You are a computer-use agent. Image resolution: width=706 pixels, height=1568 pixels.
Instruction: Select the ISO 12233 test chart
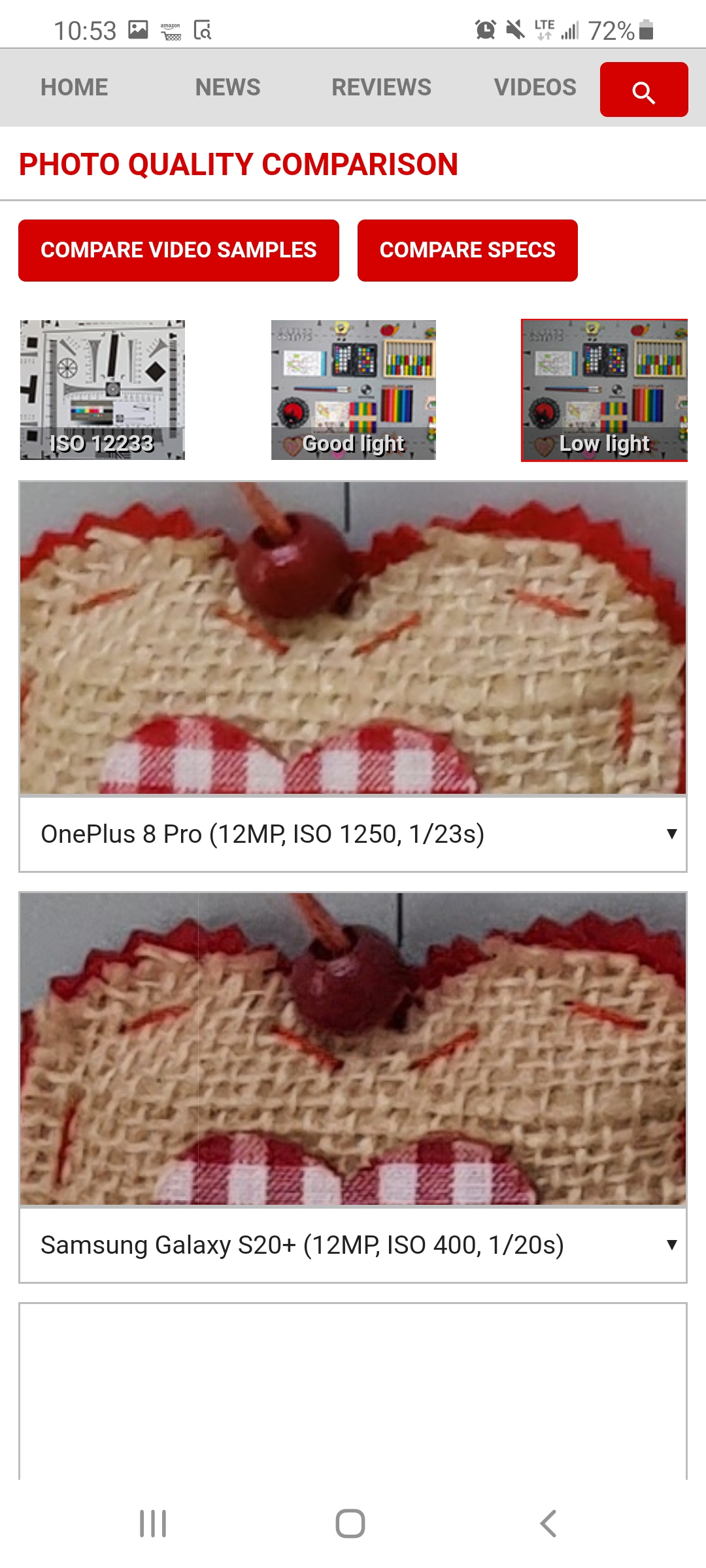click(103, 390)
